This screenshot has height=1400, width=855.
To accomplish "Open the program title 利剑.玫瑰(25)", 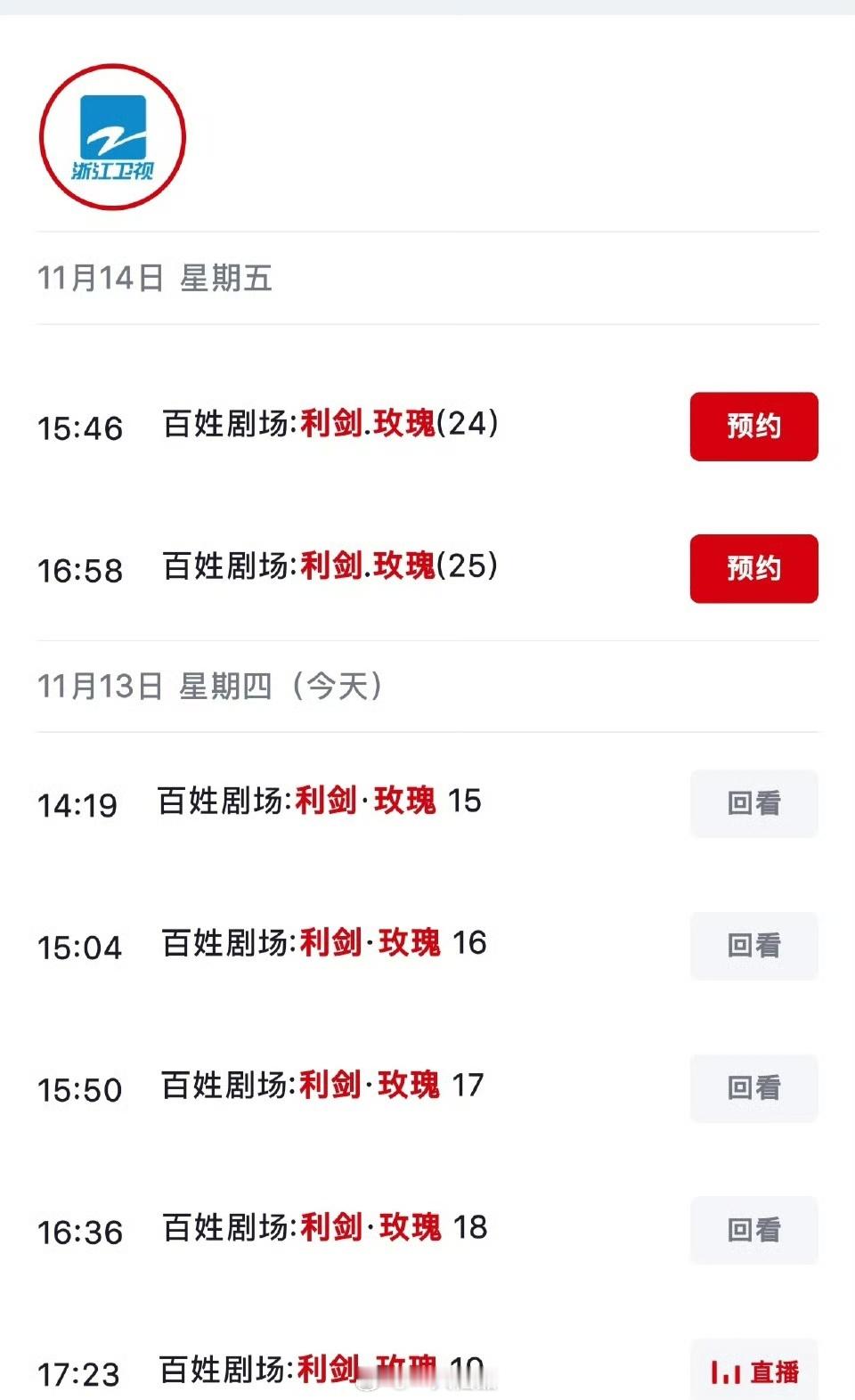I will point(330,567).
